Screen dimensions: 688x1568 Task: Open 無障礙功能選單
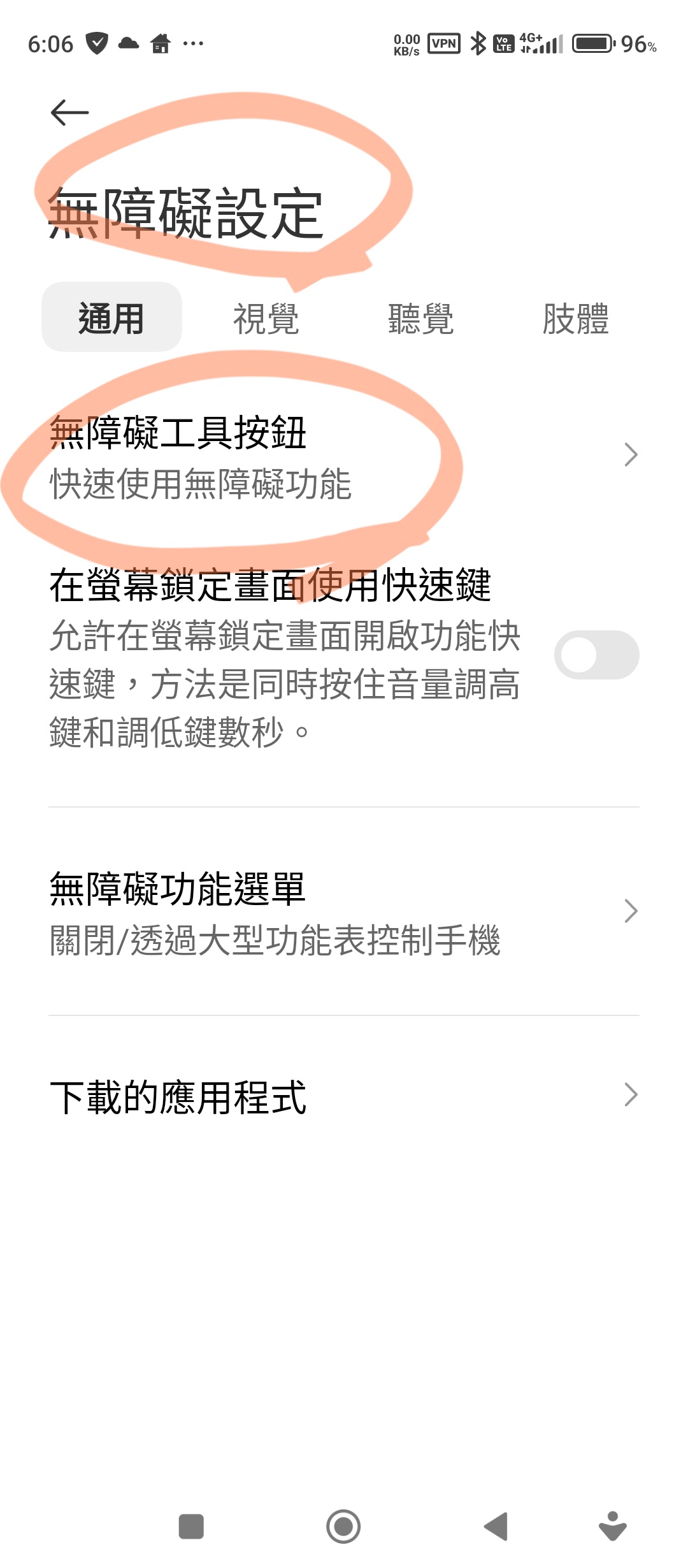coord(344,912)
